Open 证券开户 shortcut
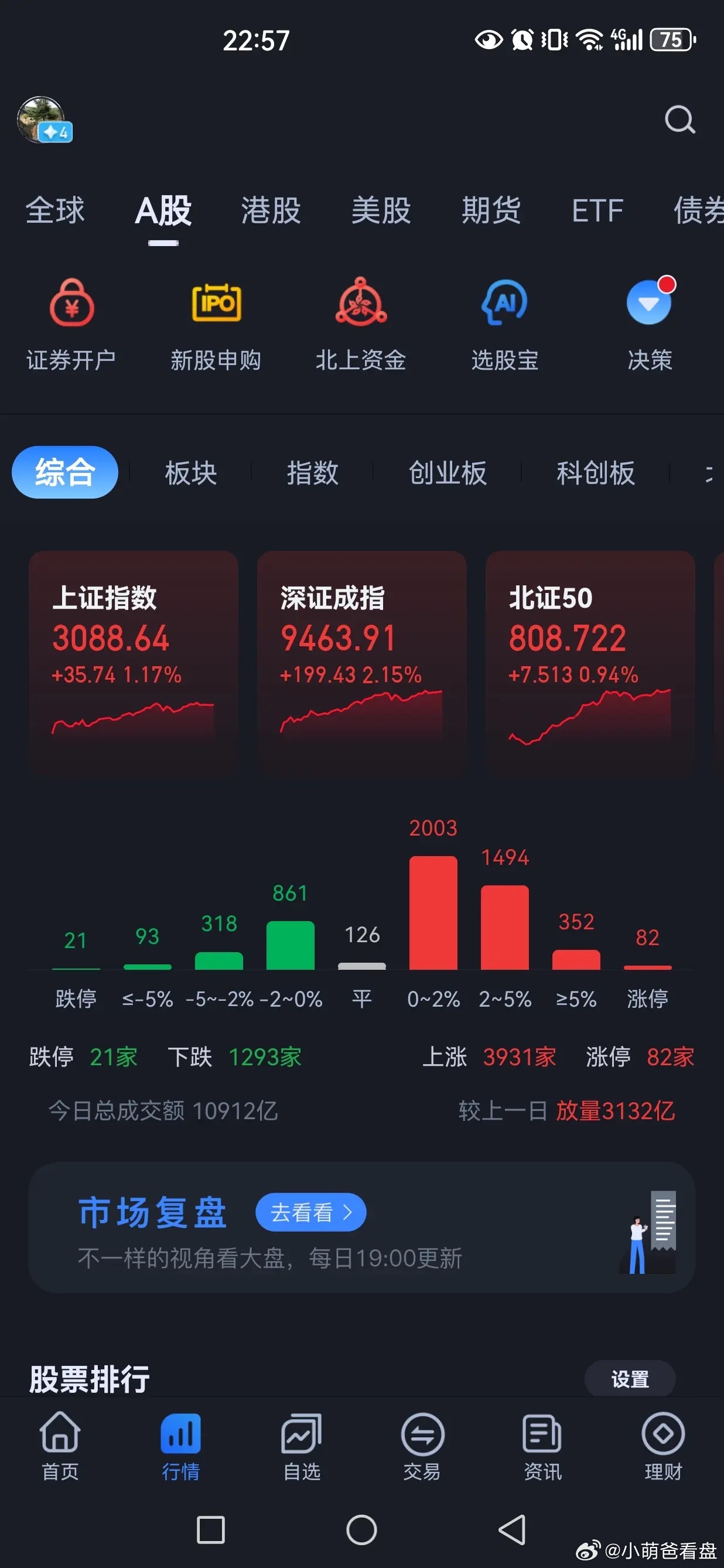This screenshot has height=1568, width=724. pyautogui.click(x=71, y=325)
